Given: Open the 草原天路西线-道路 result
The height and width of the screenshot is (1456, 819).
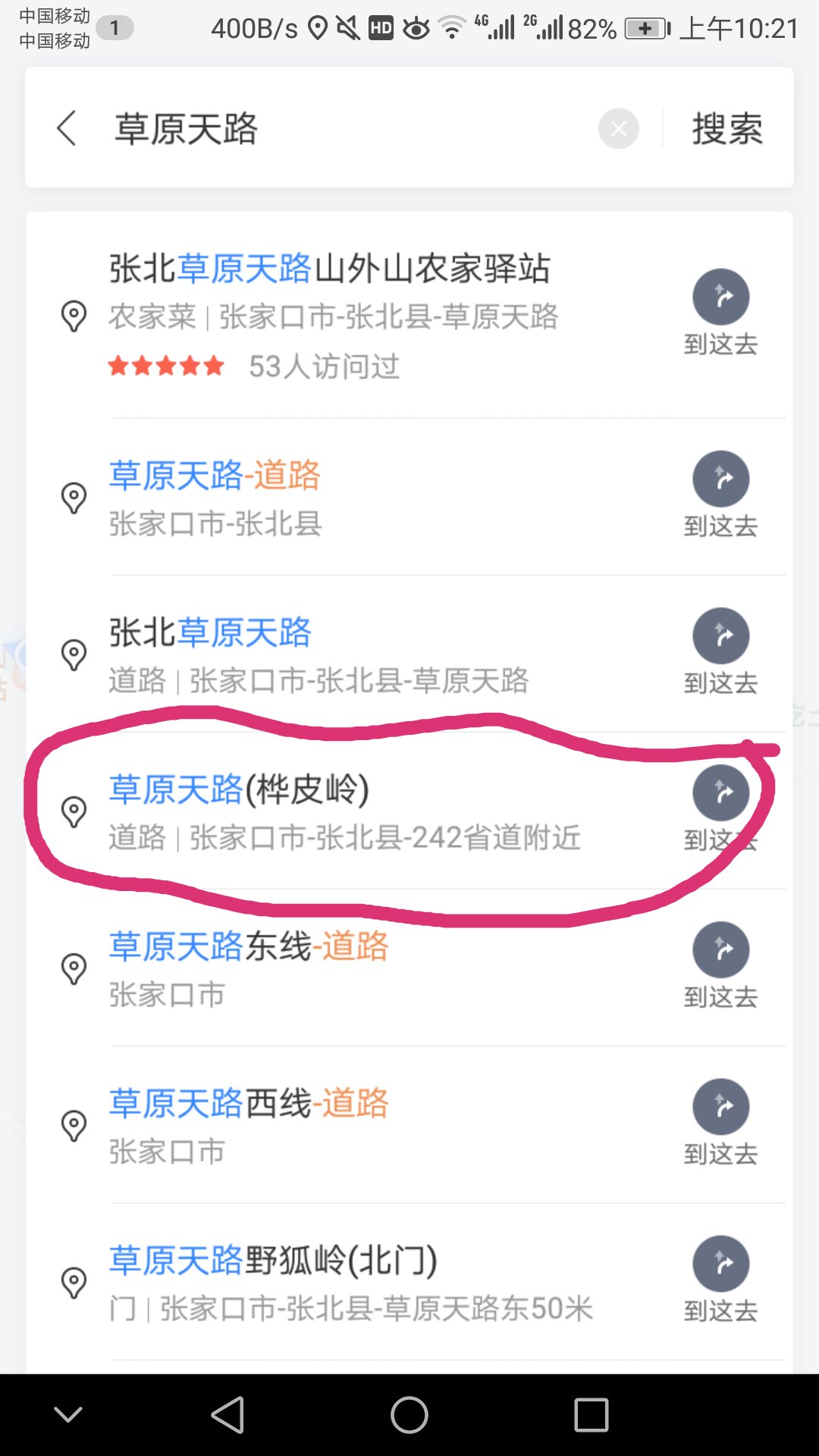Looking at the screenshot, I should (249, 1104).
